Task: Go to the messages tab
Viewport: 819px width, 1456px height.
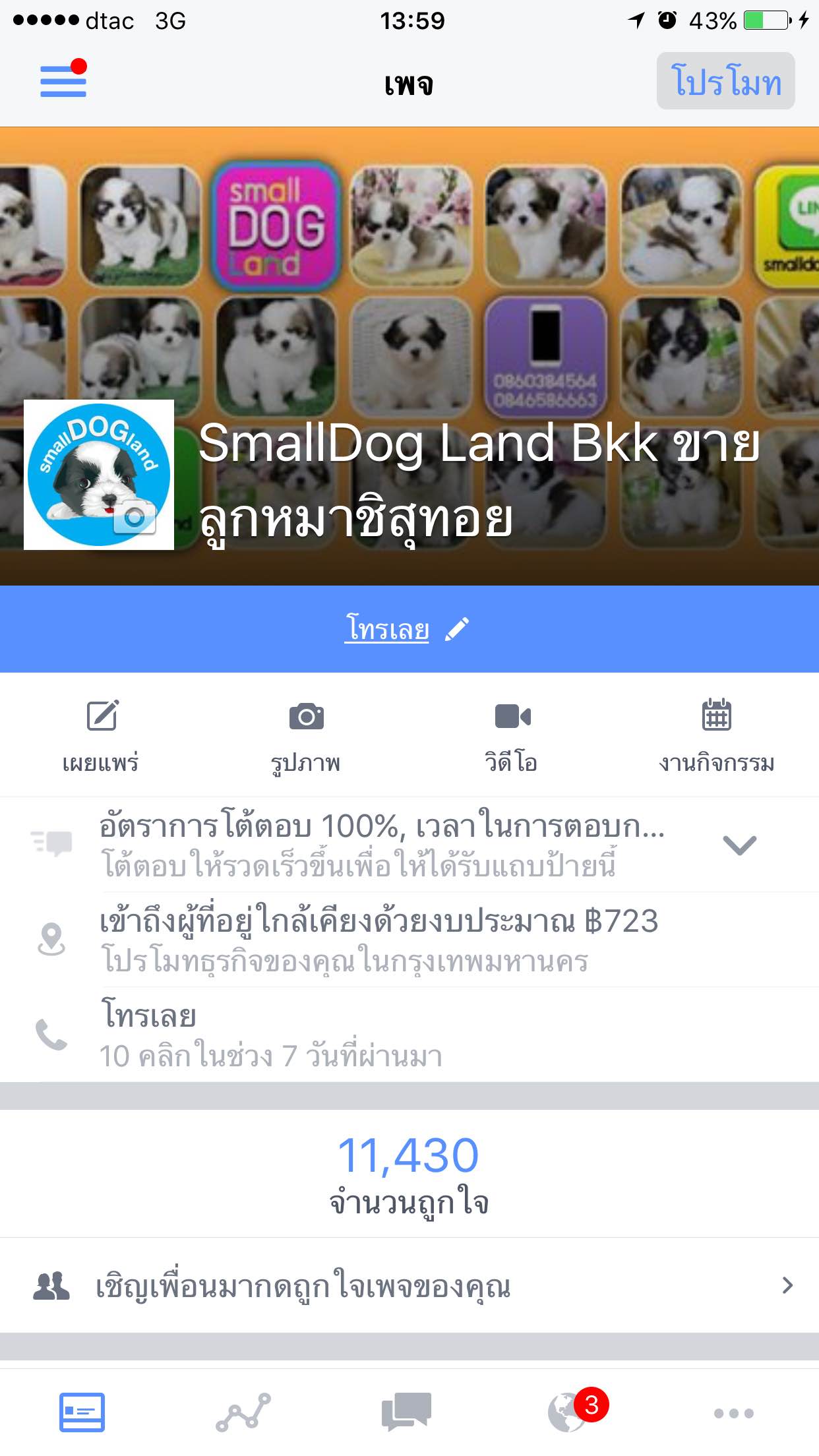Action: (x=406, y=1412)
